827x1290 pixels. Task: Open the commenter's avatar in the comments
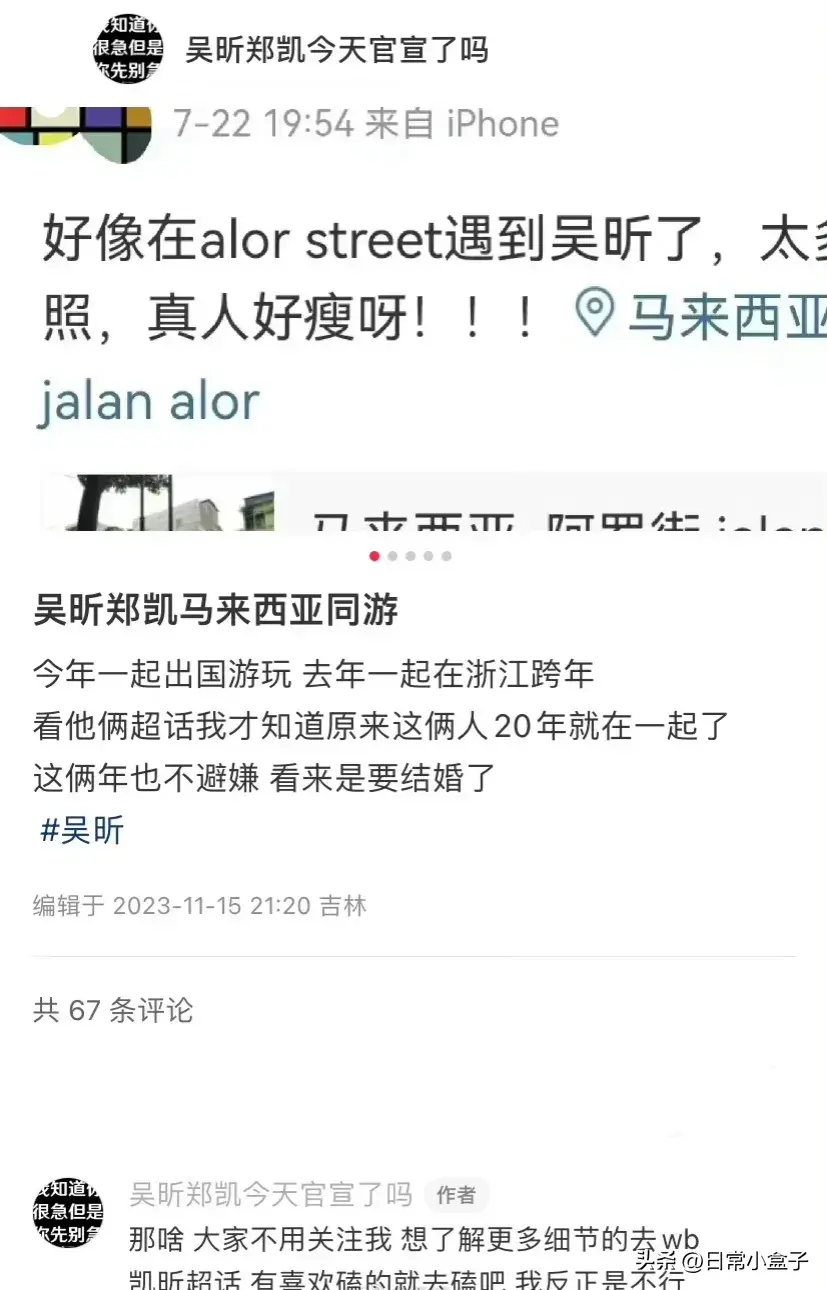(68, 1212)
